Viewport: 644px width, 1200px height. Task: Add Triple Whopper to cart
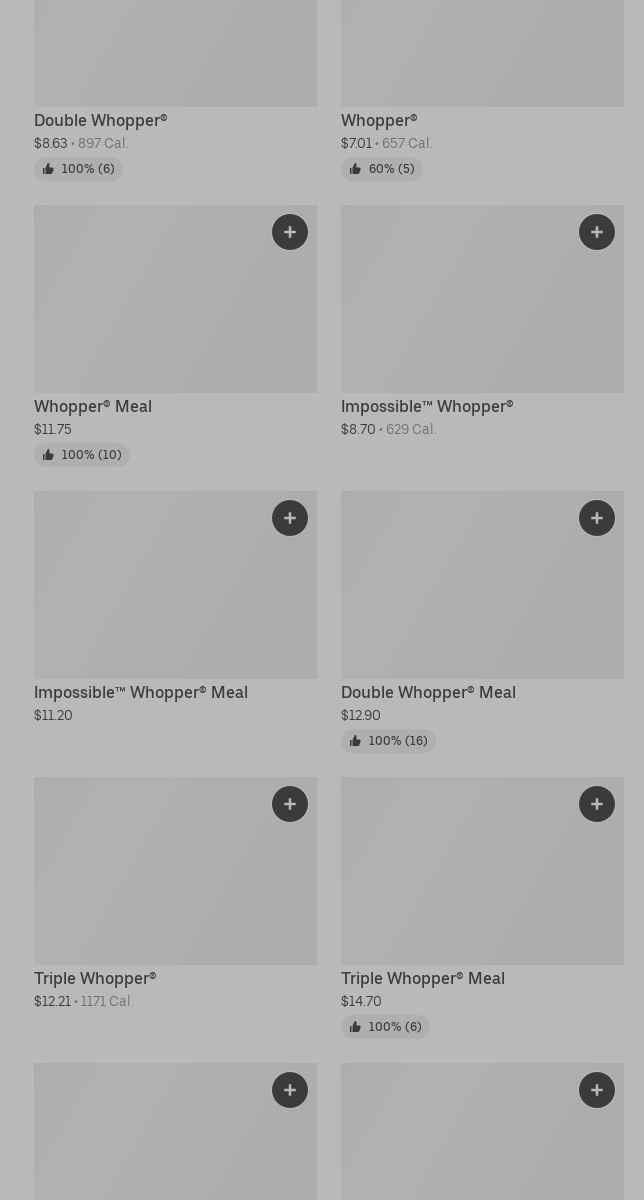pyautogui.click(x=290, y=804)
